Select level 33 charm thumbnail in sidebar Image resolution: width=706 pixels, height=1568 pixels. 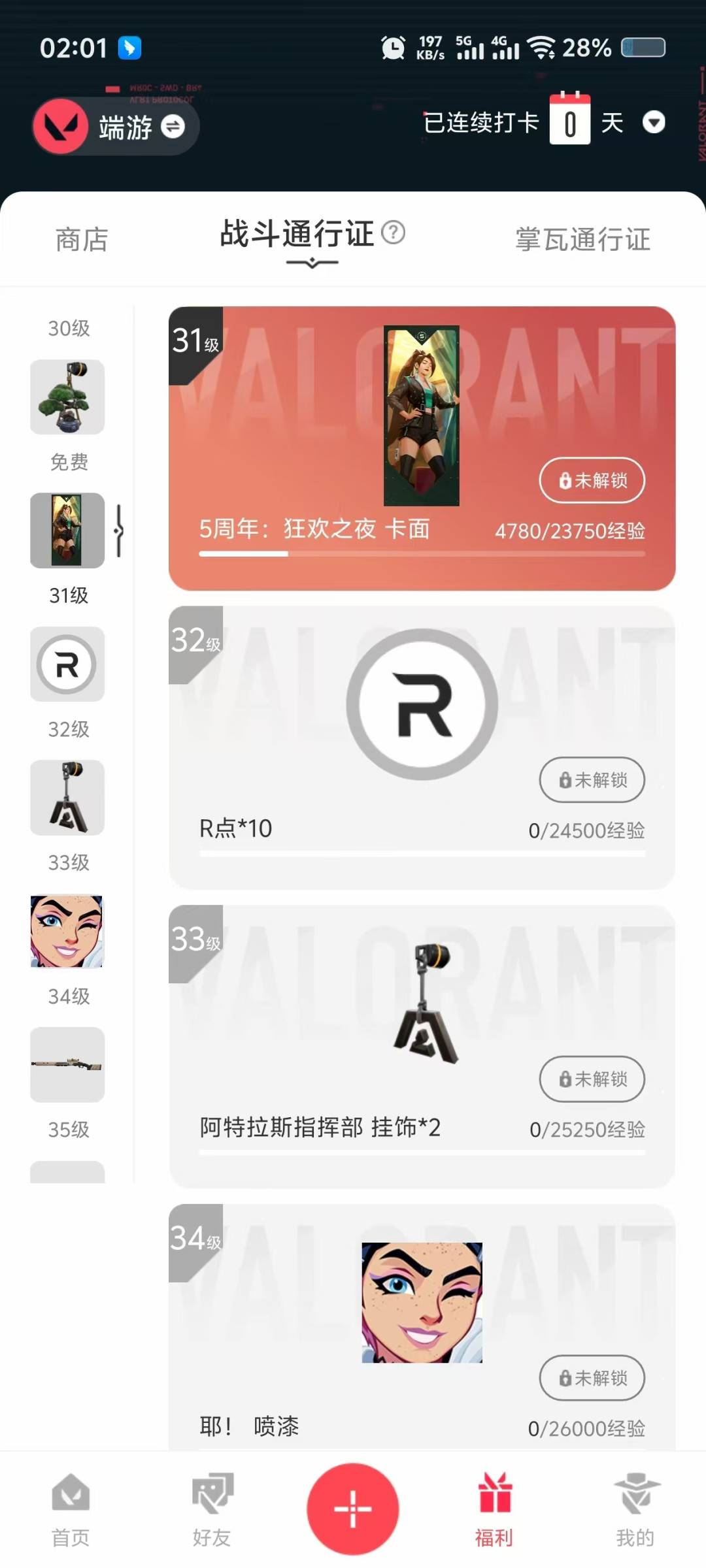point(67,798)
